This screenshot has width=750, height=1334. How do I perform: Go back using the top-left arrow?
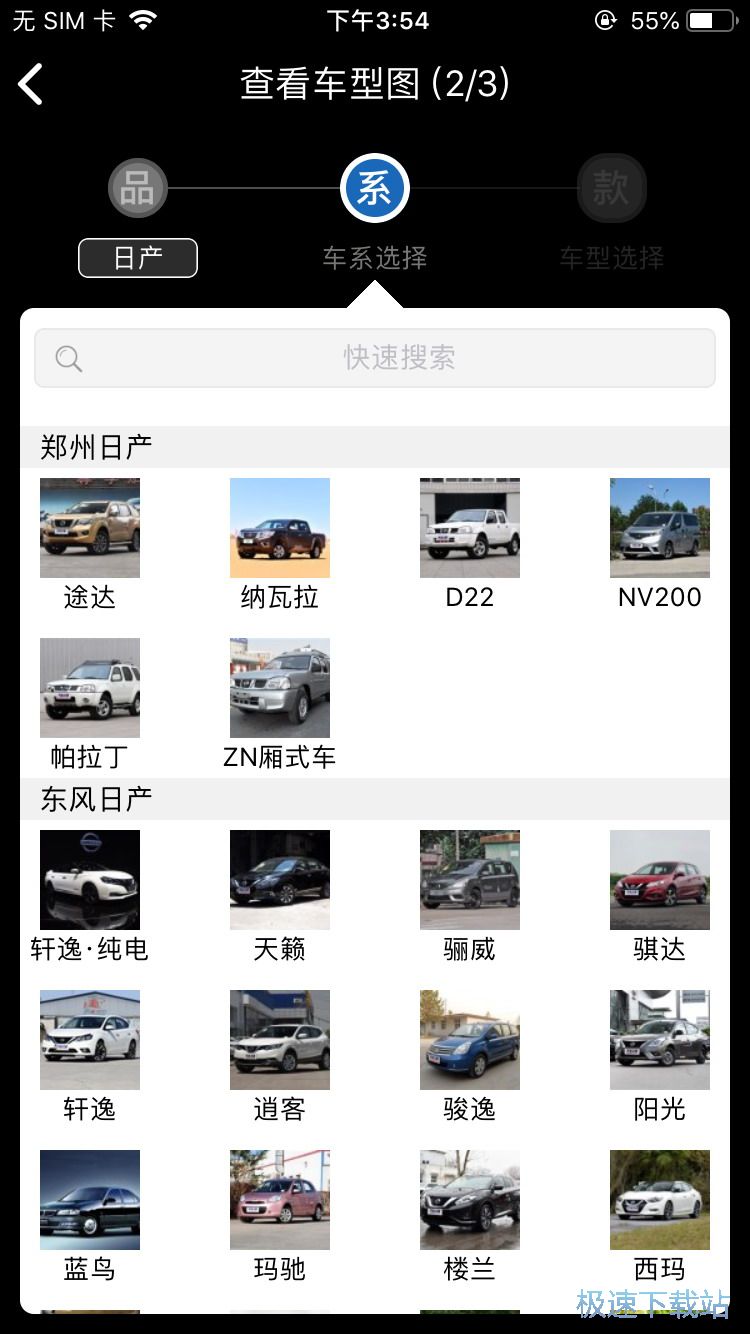click(x=31, y=84)
